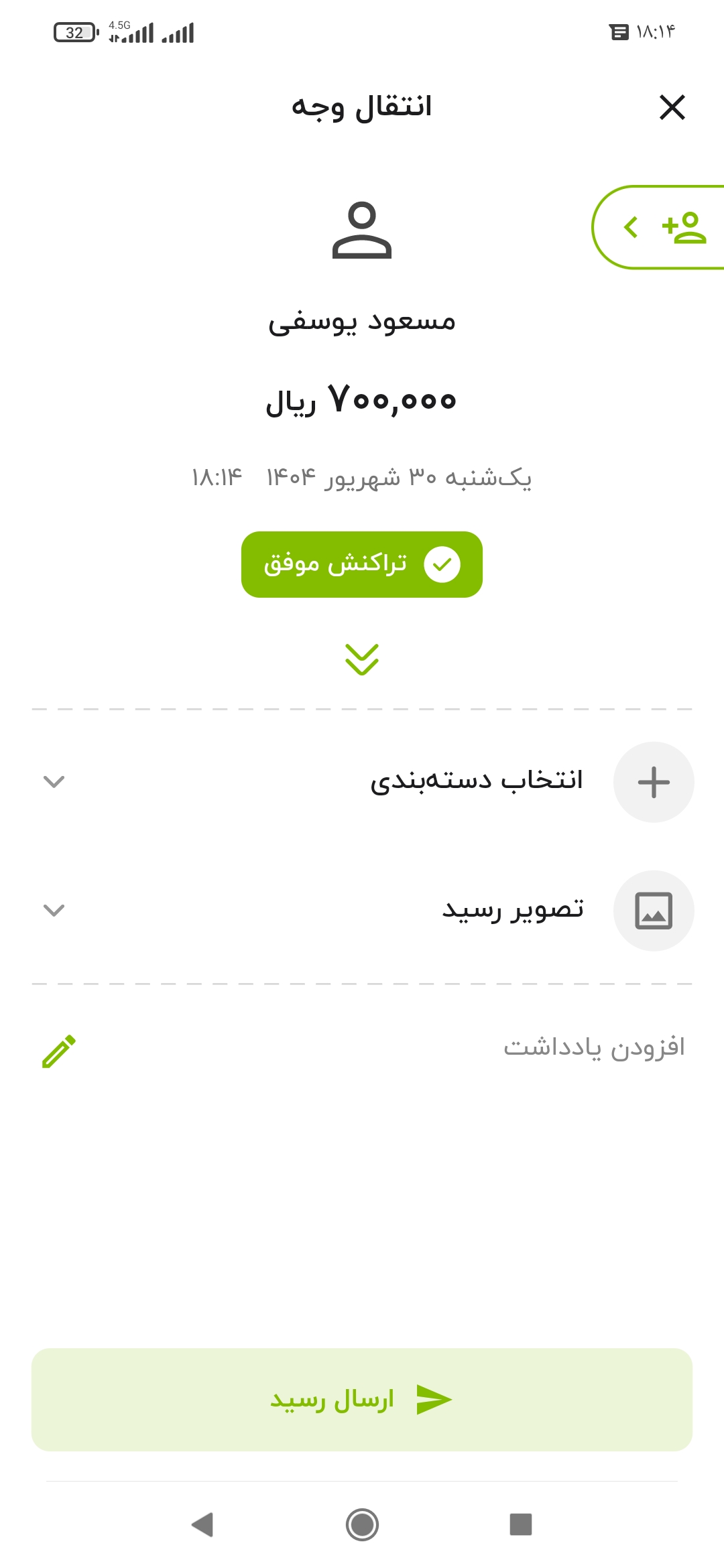This screenshot has width=724, height=1568.
Task: Send receipt via ارسال رسید button
Action: (362, 1400)
